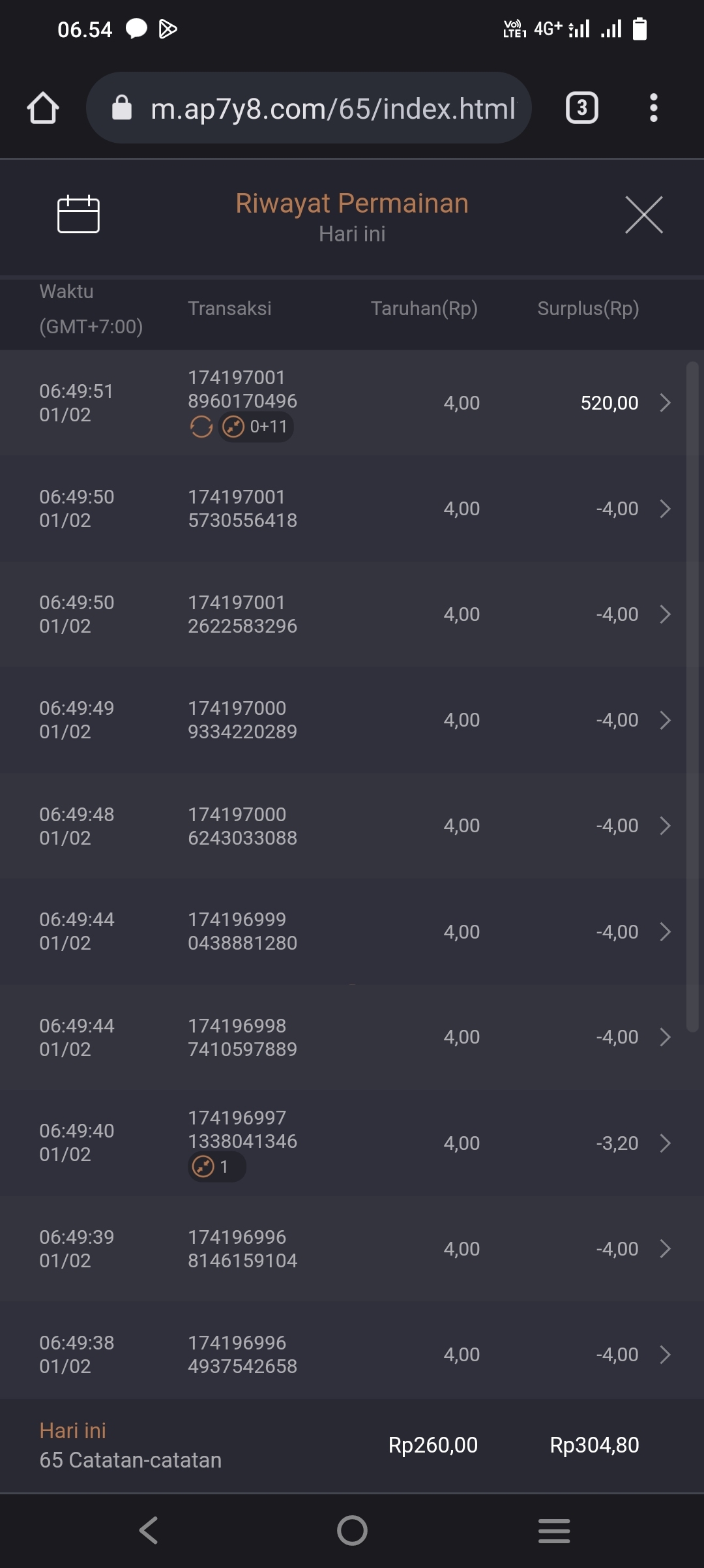Open the calendar date picker

(x=78, y=214)
